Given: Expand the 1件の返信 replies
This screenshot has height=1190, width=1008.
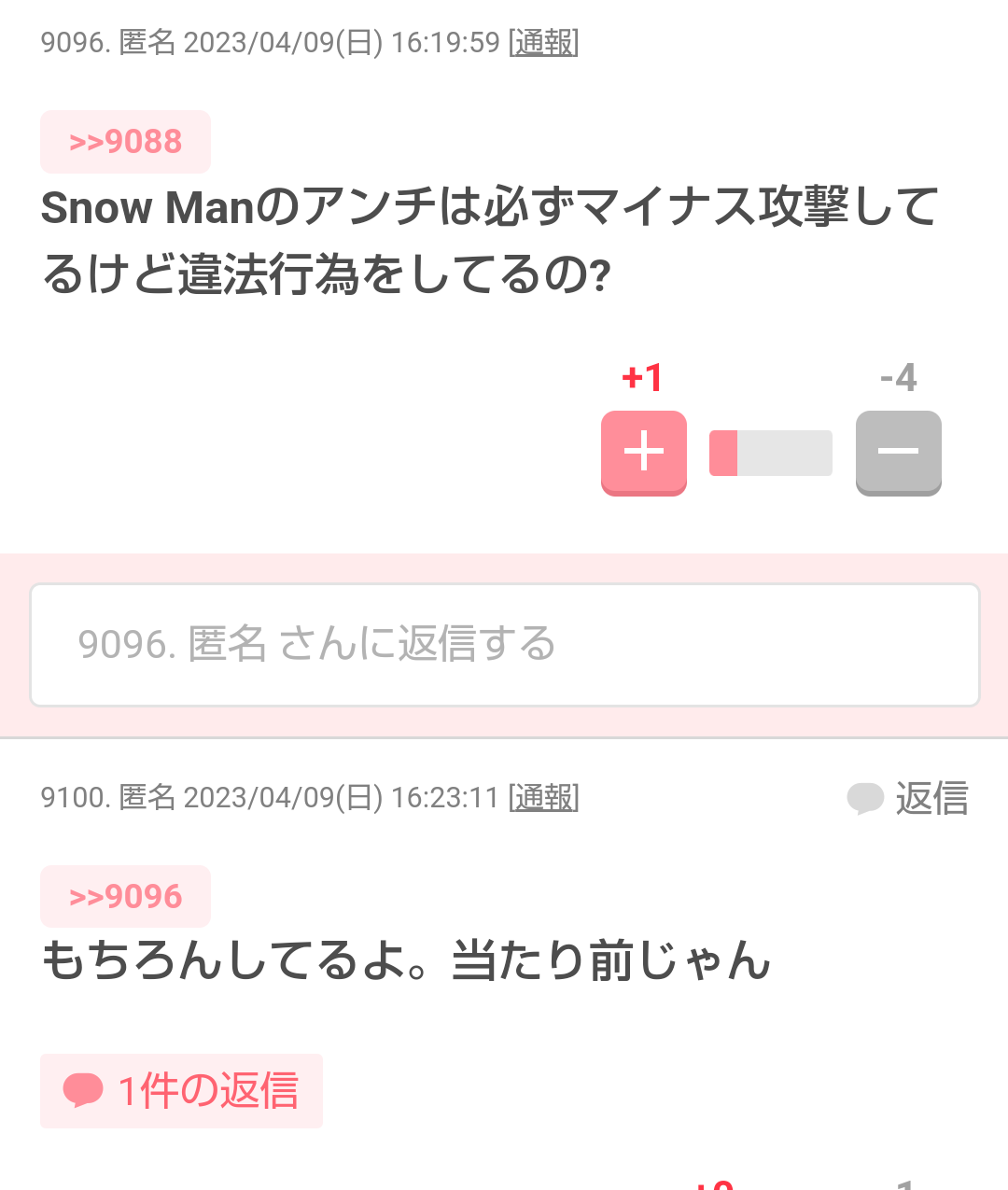Looking at the screenshot, I should 181,1091.
